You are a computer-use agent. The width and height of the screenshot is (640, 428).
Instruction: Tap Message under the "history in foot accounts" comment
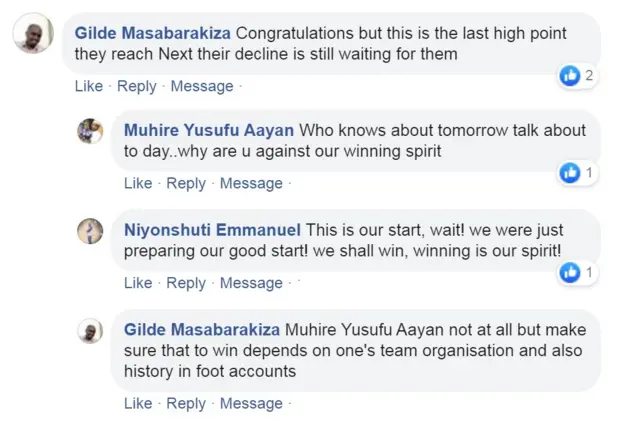click(x=251, y=403)
